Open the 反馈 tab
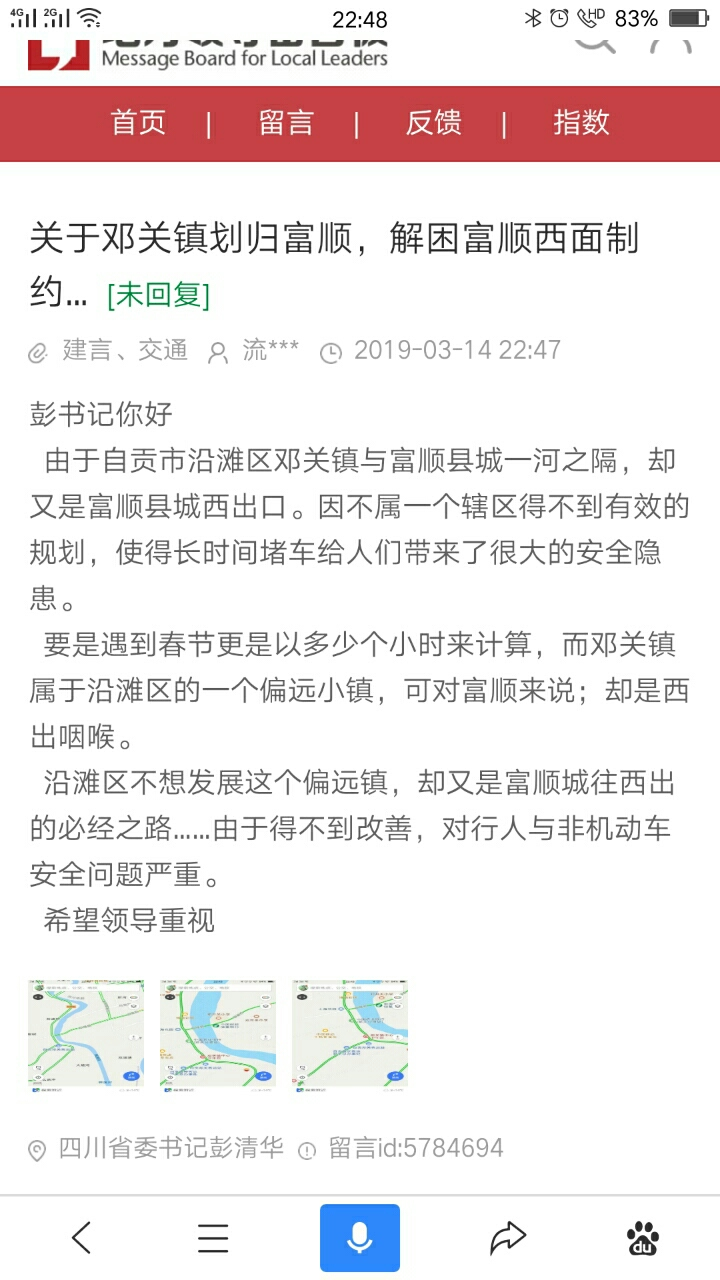720x1280 pixels. pos(433,123)
